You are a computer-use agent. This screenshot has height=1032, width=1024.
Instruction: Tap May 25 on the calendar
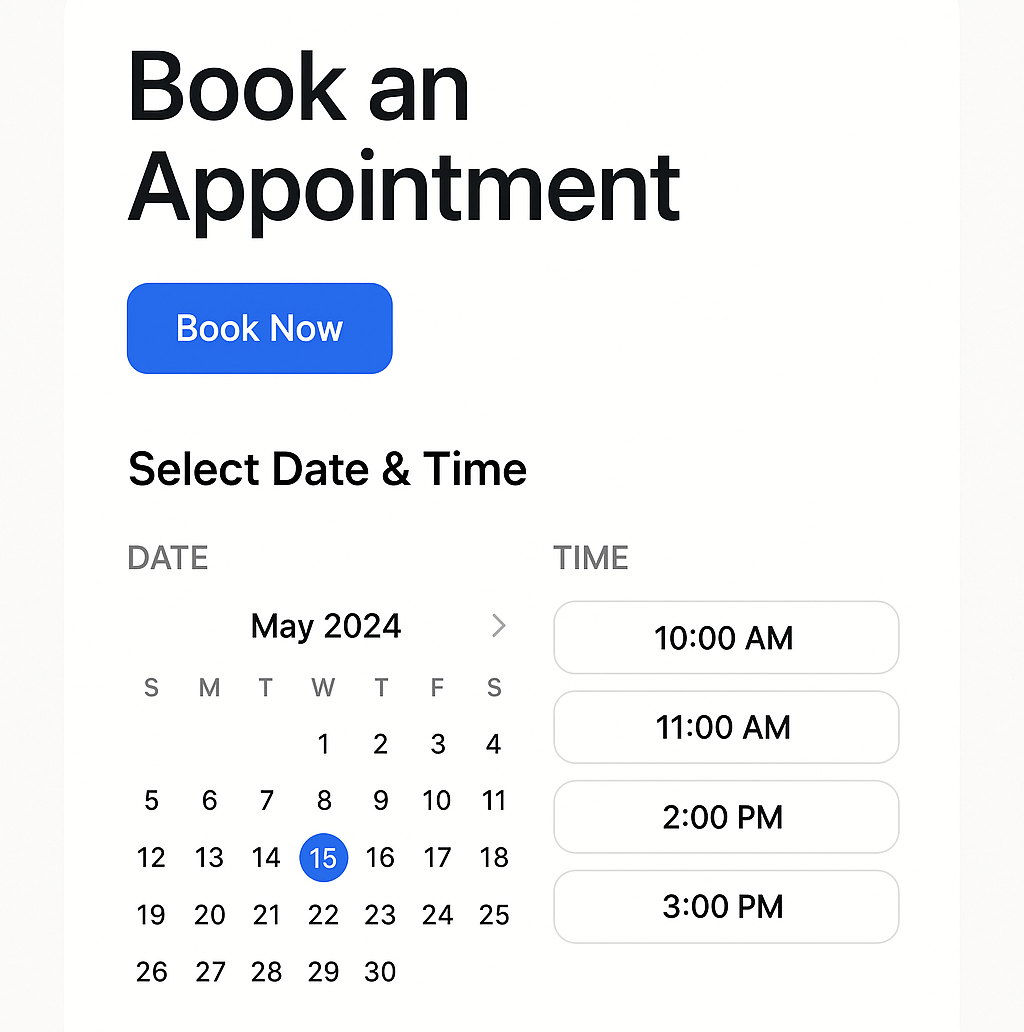(494, 915)
